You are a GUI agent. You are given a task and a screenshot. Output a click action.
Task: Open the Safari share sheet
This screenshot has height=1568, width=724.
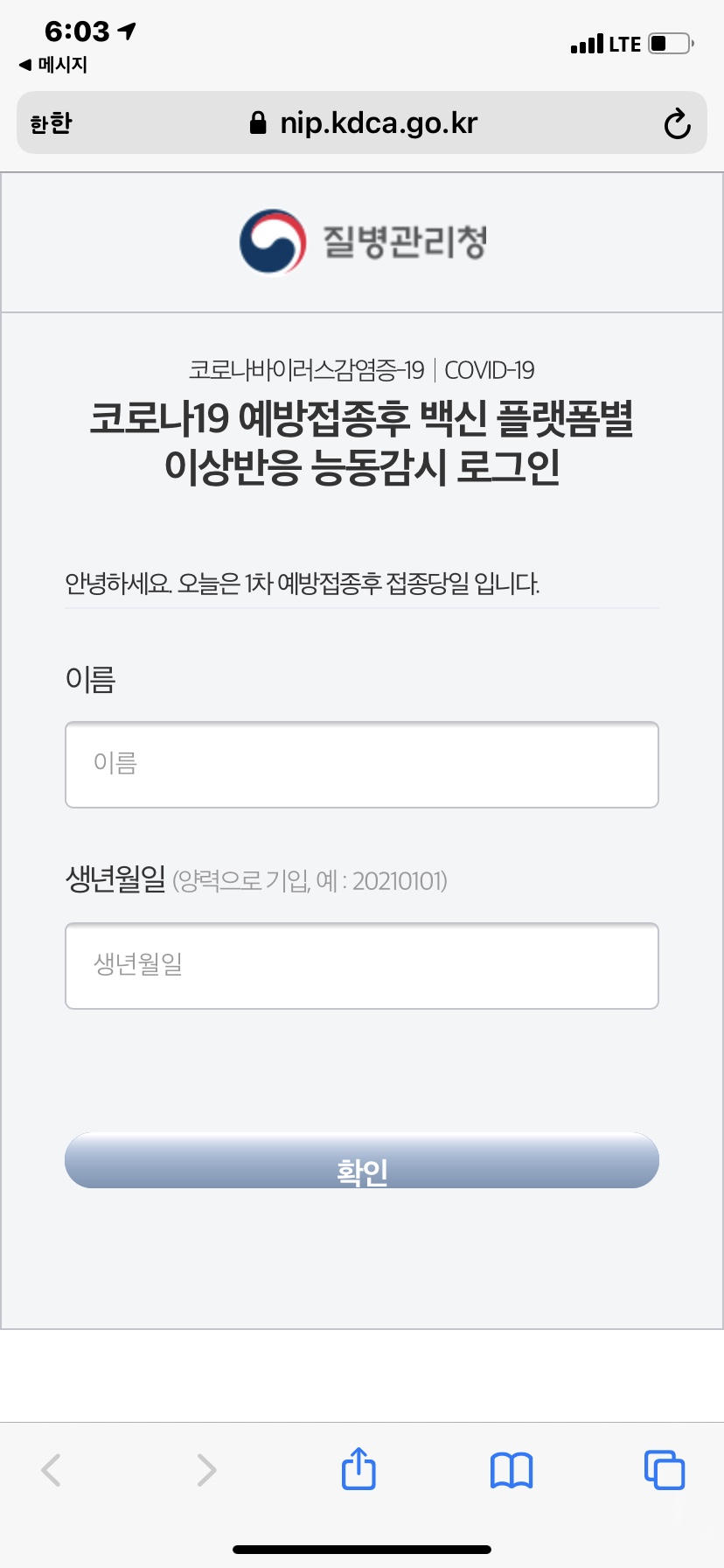pos(359,1469)
